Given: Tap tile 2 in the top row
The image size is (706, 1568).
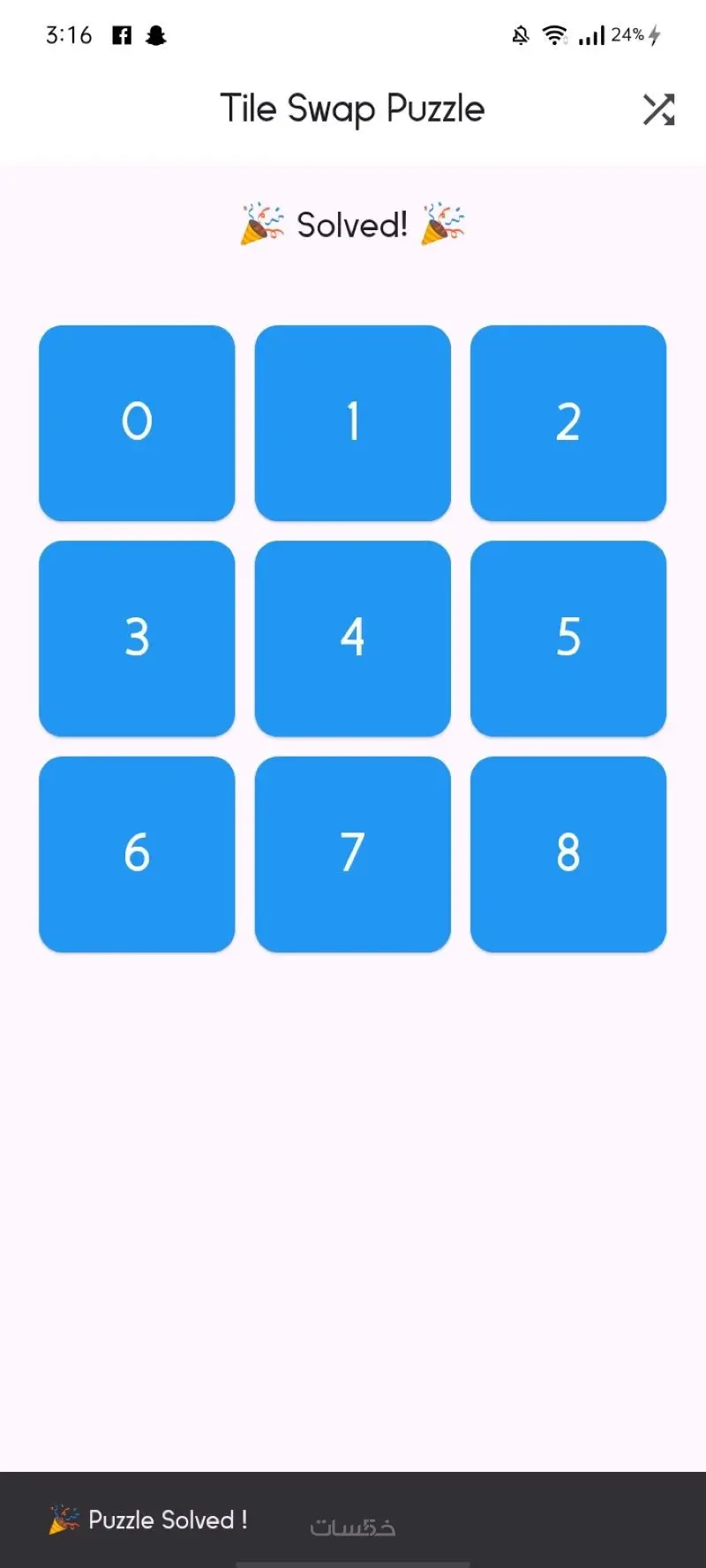Looking at the screenshot, I should click(x=568, y=422).
